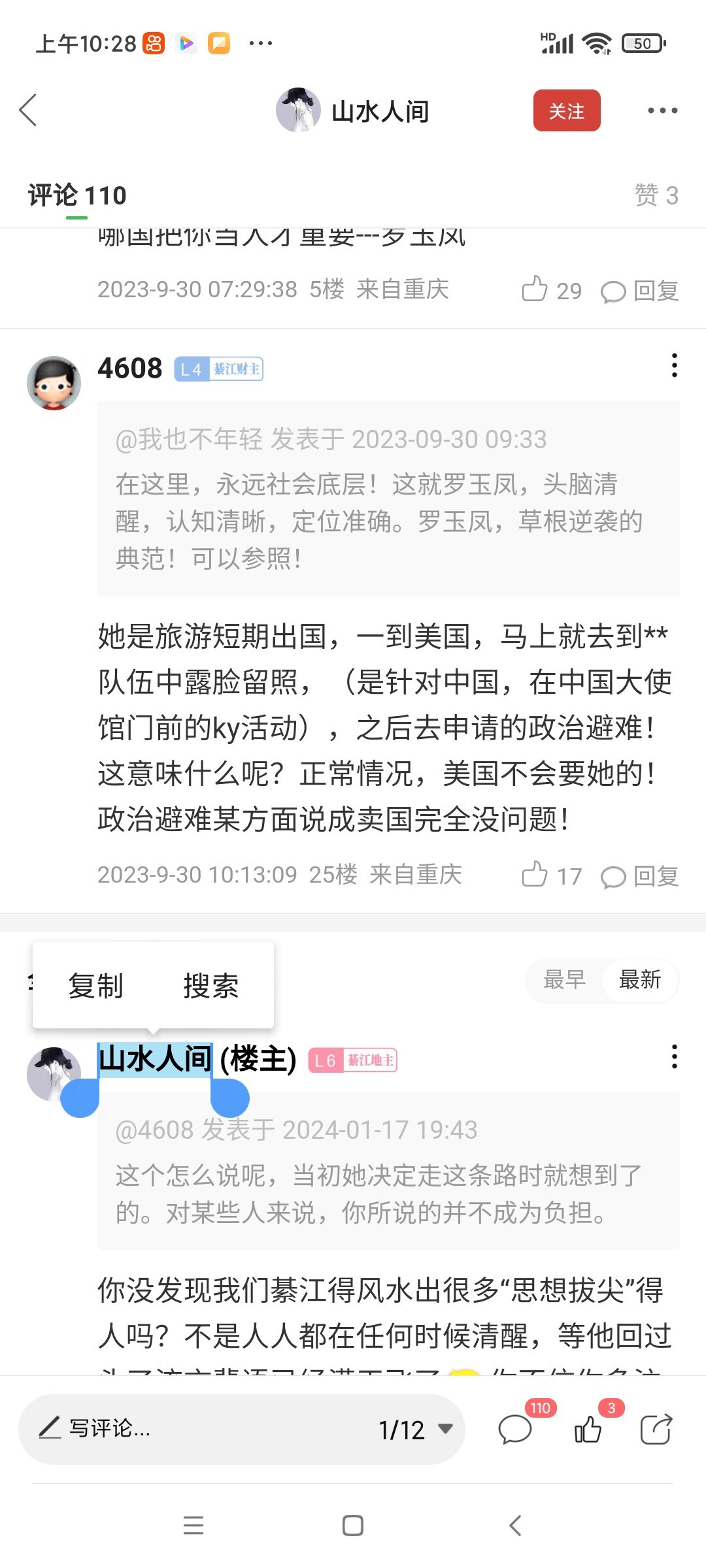Viewport: 706px width, 1568px height.
Task: Go back using the top-left arrow
Action: [28, 110]
